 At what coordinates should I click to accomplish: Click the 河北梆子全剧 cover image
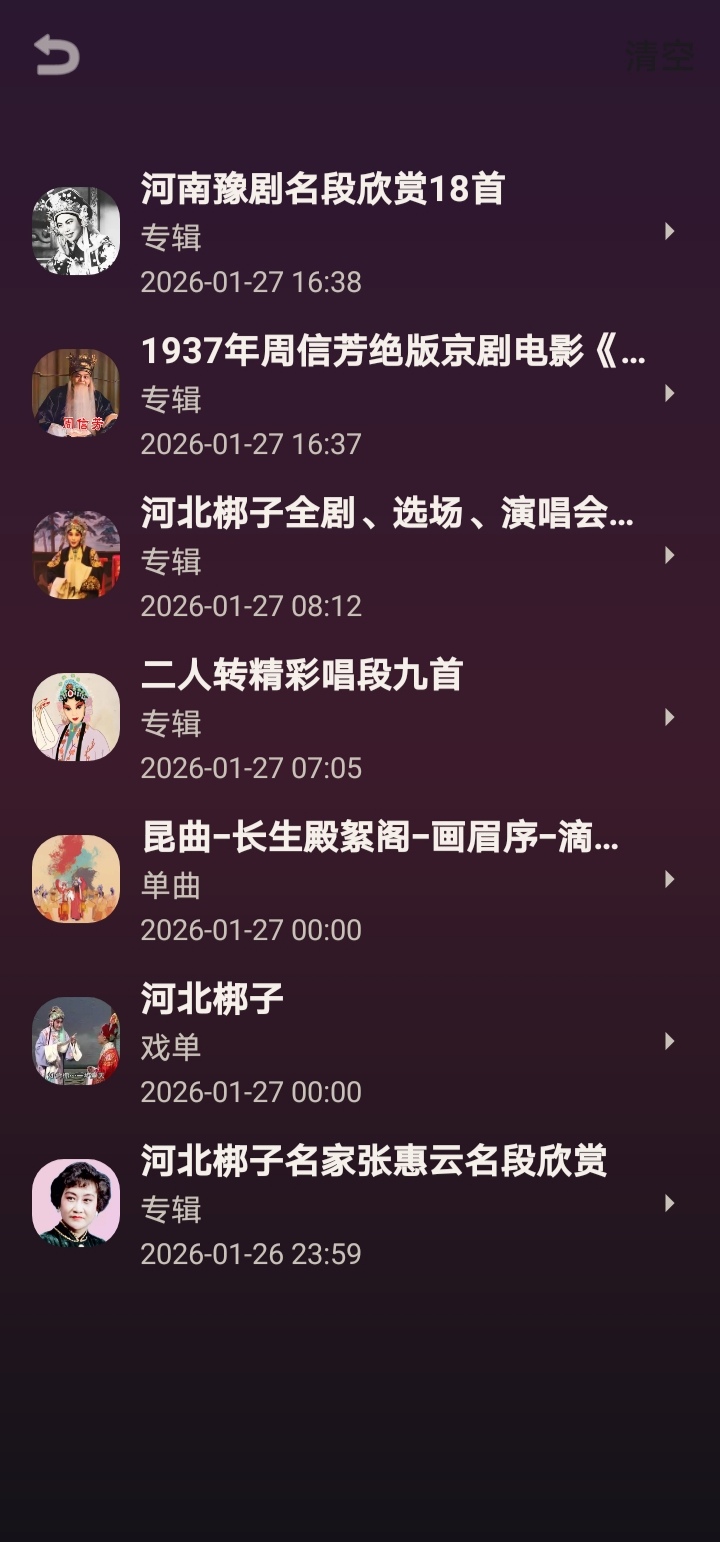tap(75, 552)
